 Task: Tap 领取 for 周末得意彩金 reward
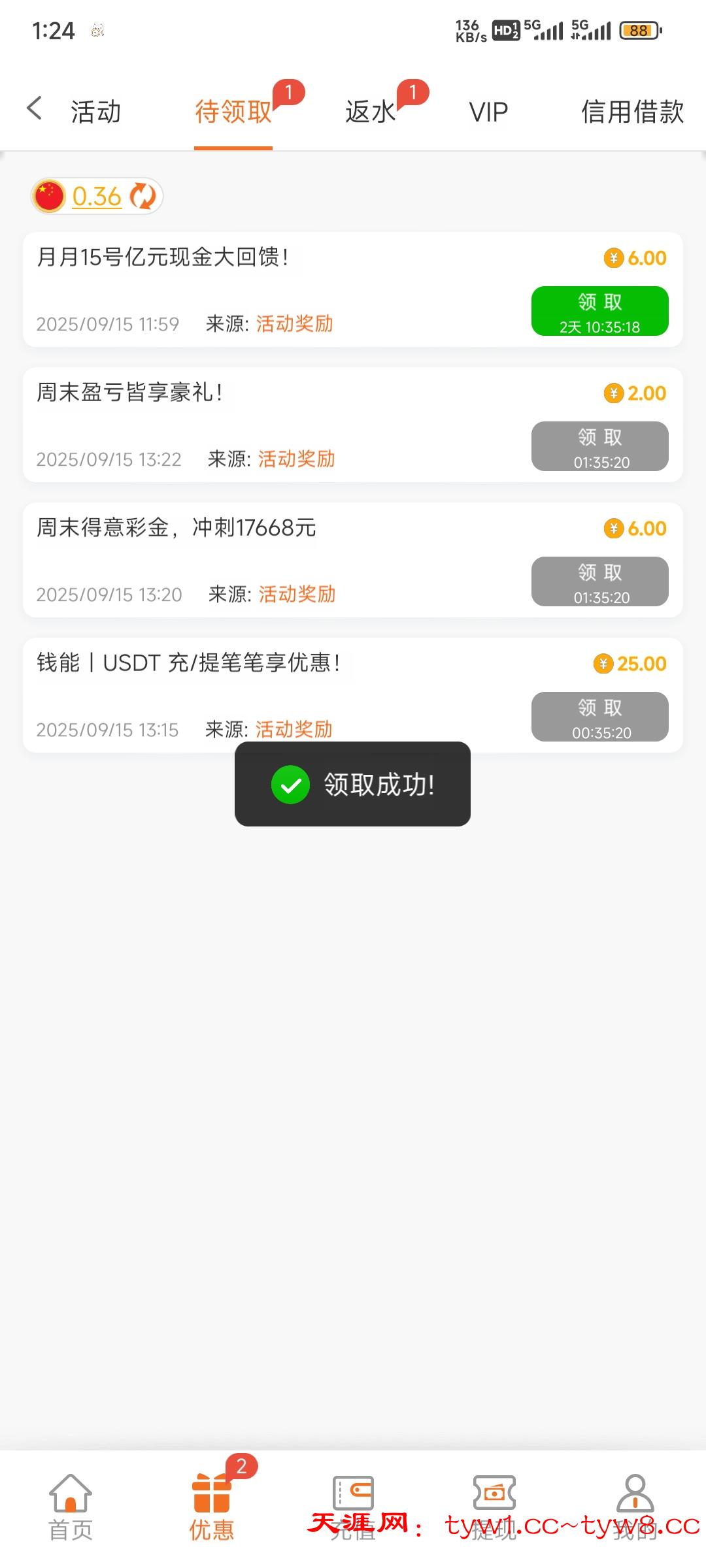(599, 581)
